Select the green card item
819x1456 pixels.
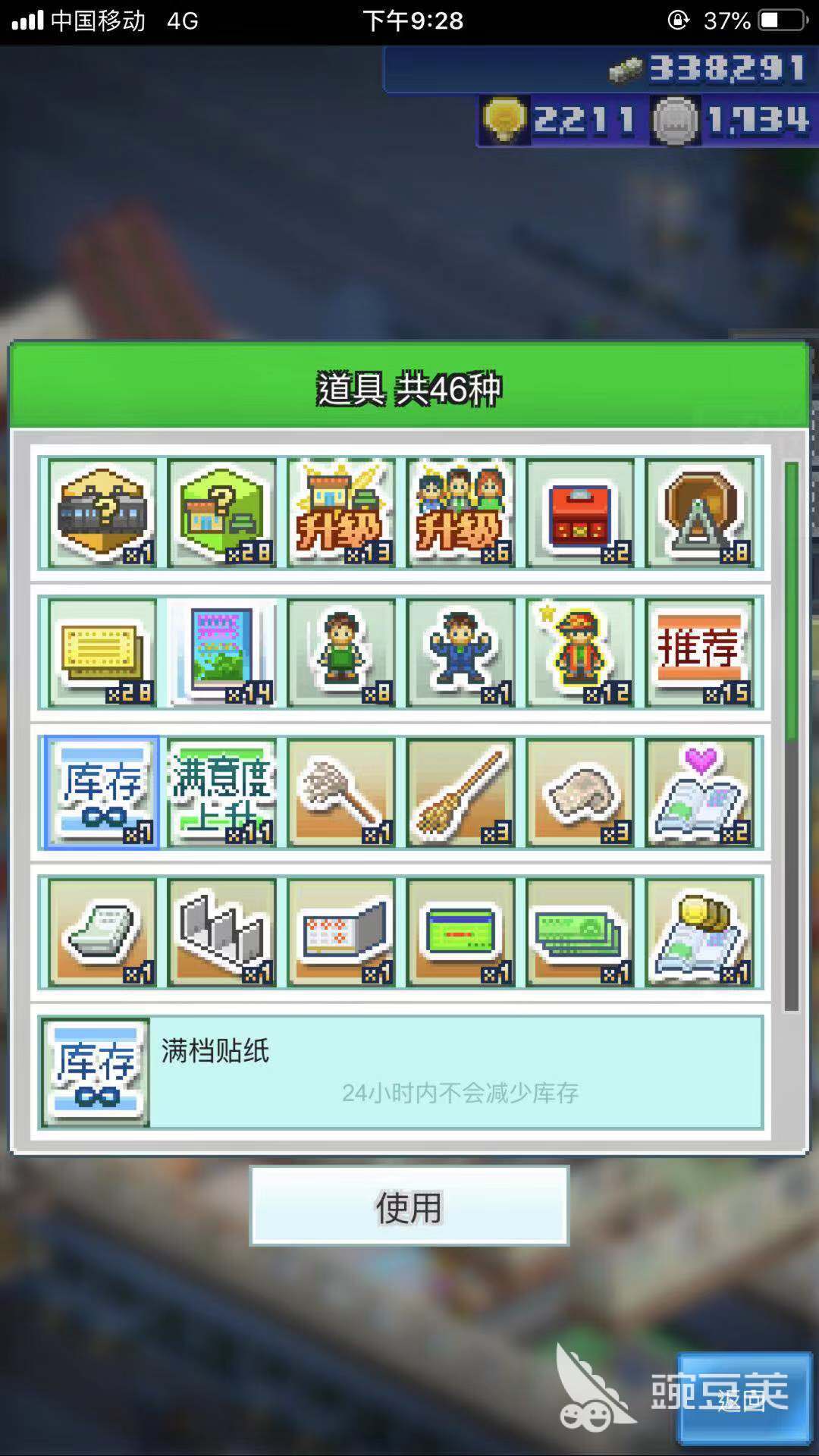[460, 933]
